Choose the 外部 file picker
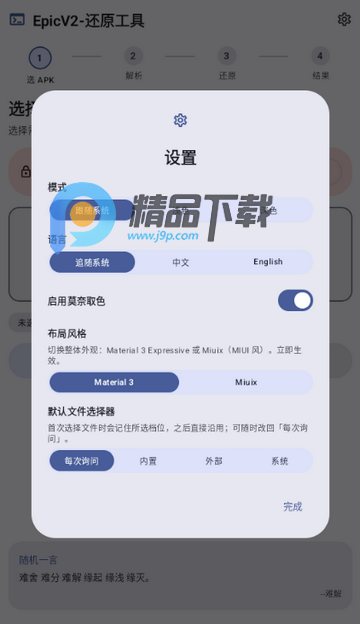The width and height of the screenshot is (360, 624). coord(214,461)
